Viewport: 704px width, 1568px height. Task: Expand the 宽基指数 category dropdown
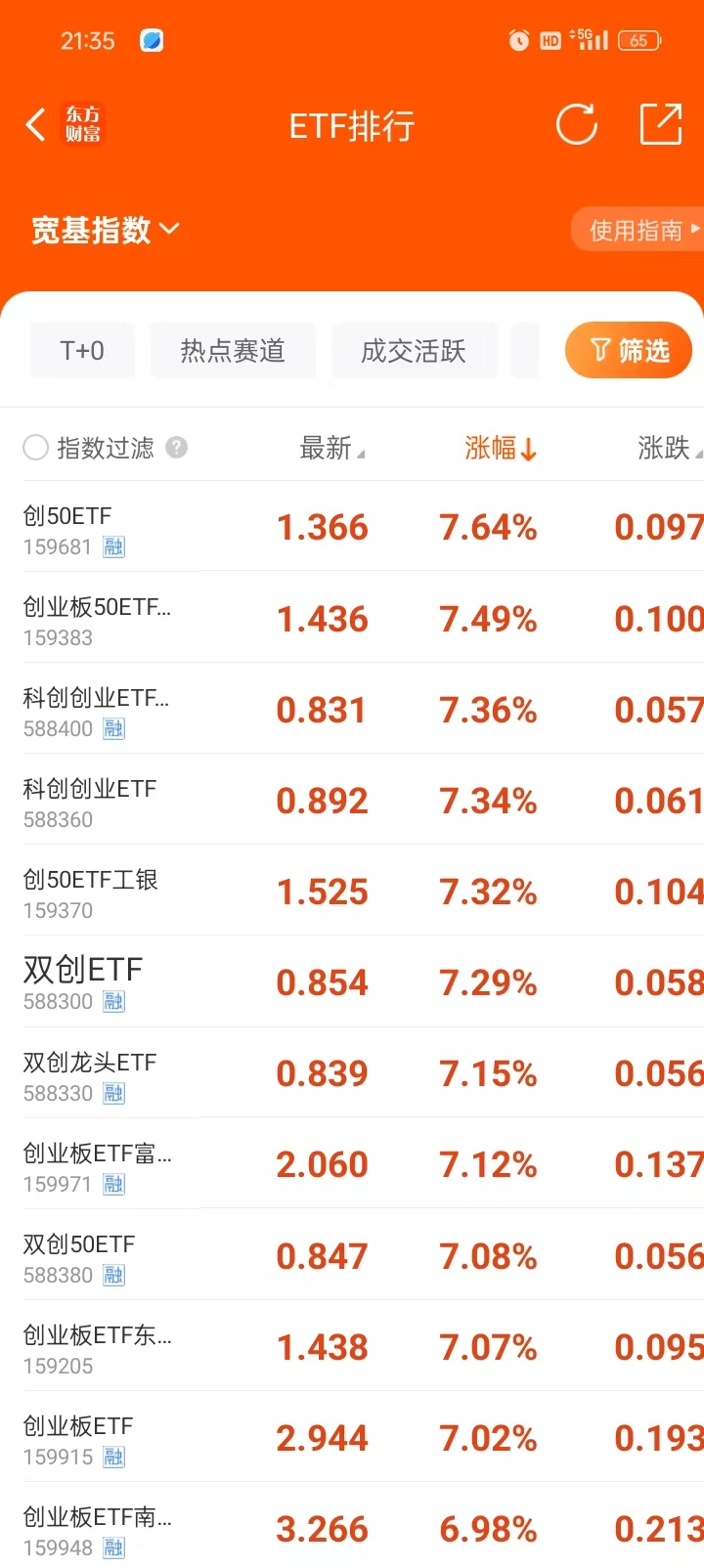tap(106, 230)
